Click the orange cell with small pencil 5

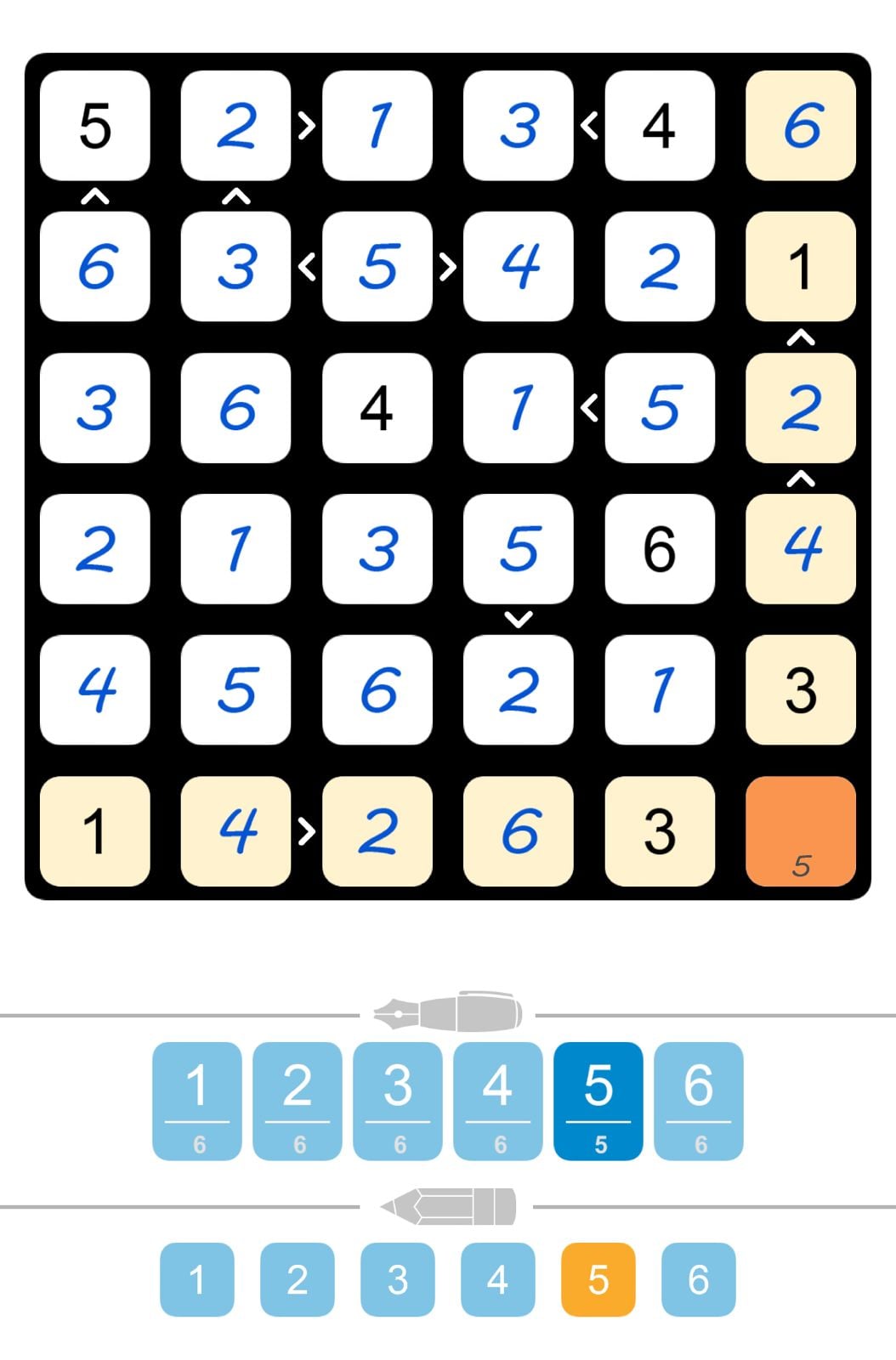point(799,830)
